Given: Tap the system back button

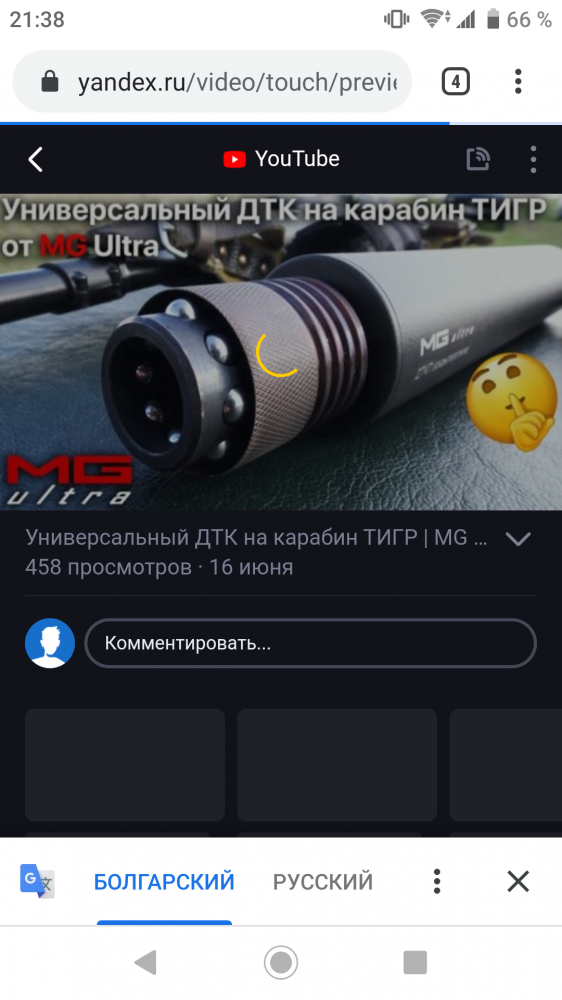Looking at the screenshot, I should click(x=145, y=962).
